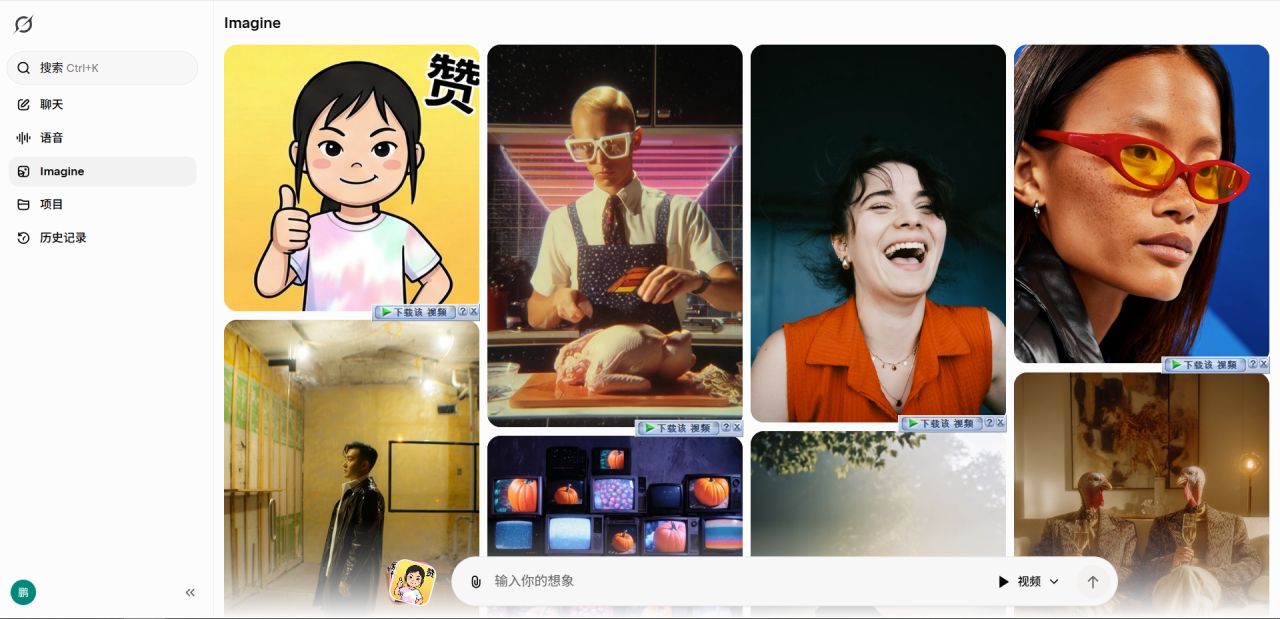Image resolution: width=1280 pixels, height=619 pixels.
Task: View 历史记录 history
Action: tap(63, 238)
